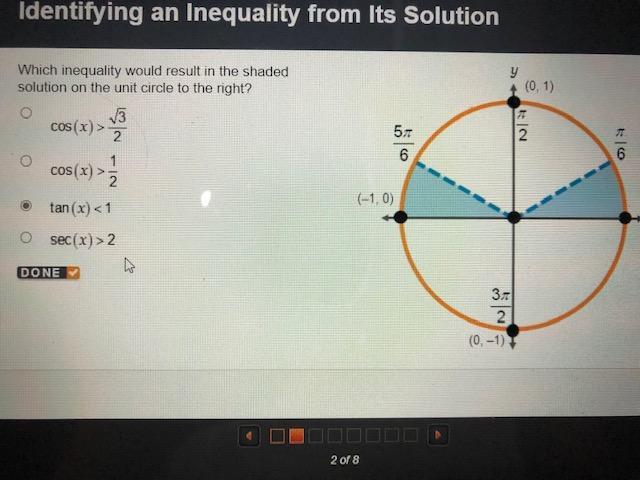
Task: Open the third question box in pager
Action: point(316,436)
